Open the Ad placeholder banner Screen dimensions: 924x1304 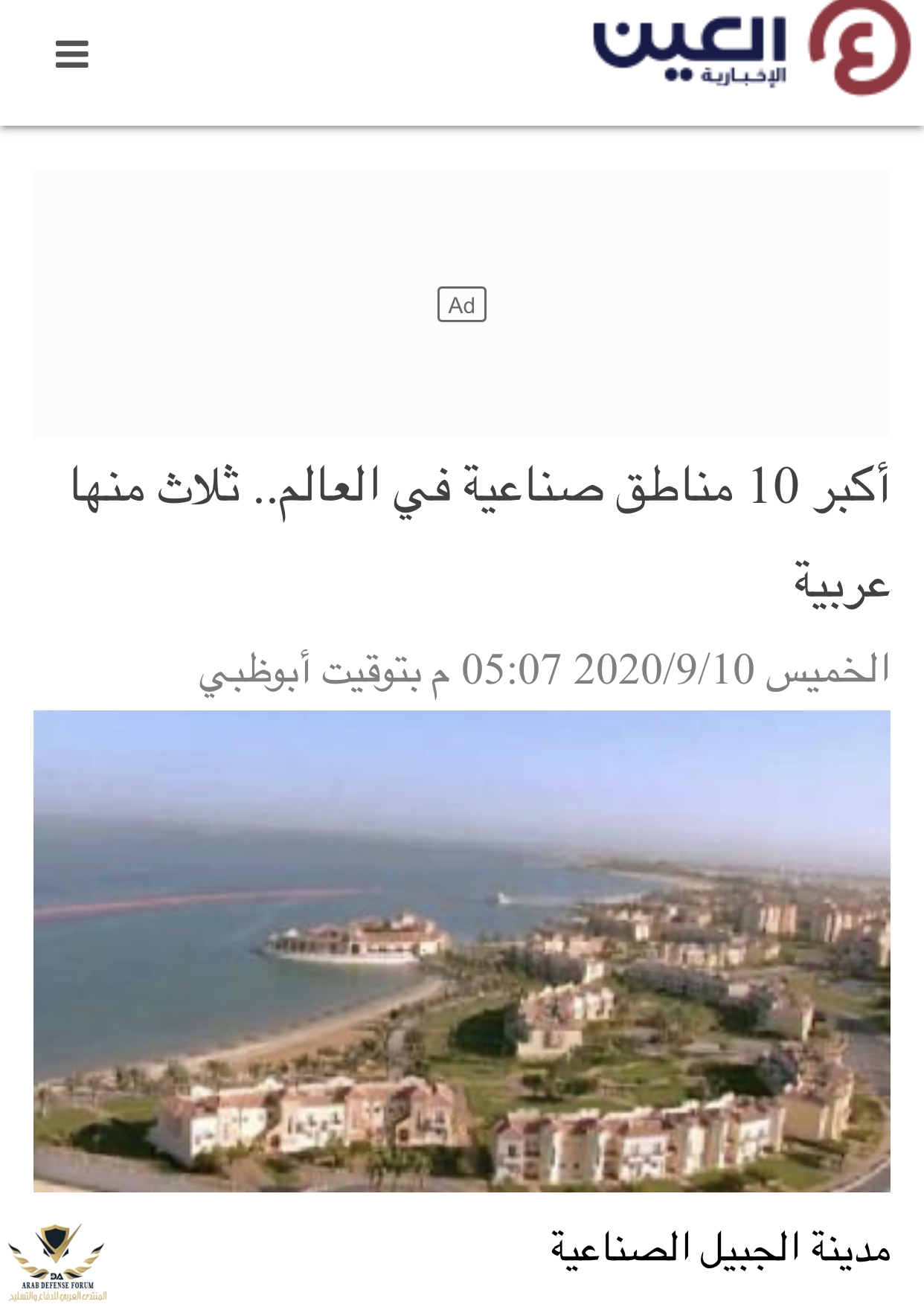[x=461, y=304]
